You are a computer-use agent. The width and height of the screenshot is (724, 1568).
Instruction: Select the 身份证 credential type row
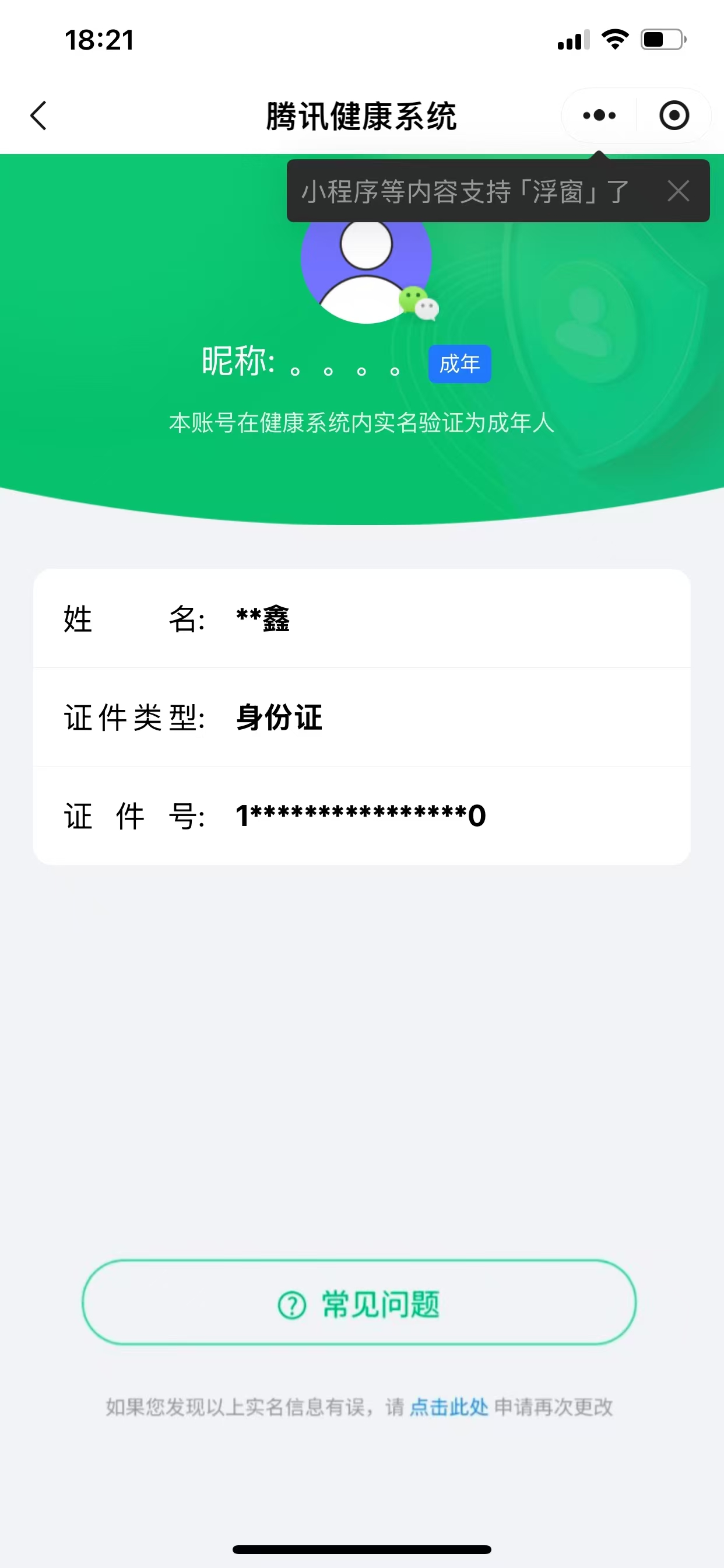362,718
